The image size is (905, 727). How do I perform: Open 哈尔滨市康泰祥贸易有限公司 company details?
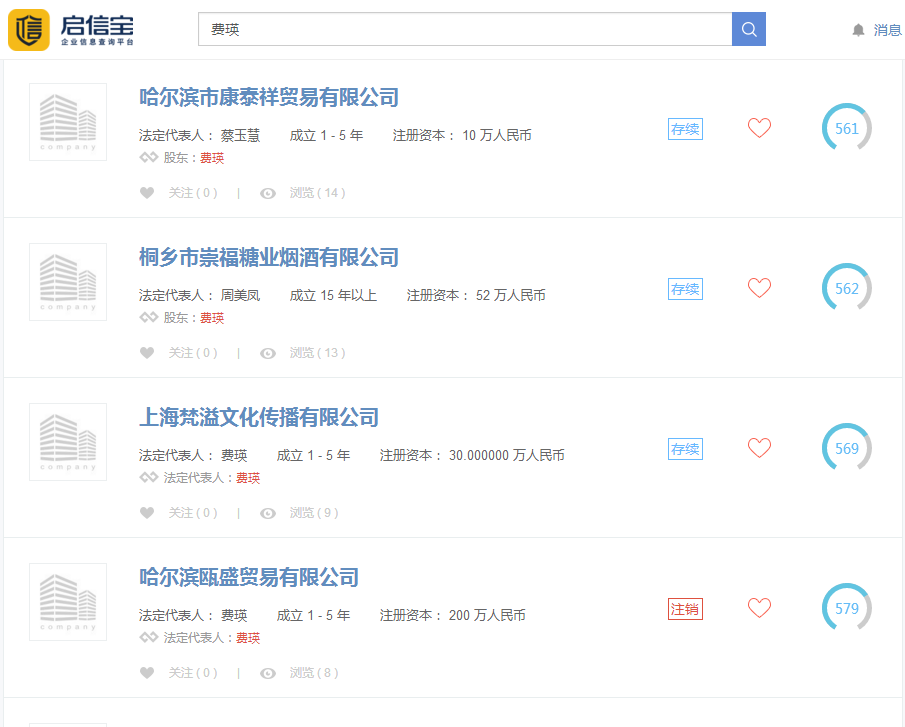click(x=268, y=97)
